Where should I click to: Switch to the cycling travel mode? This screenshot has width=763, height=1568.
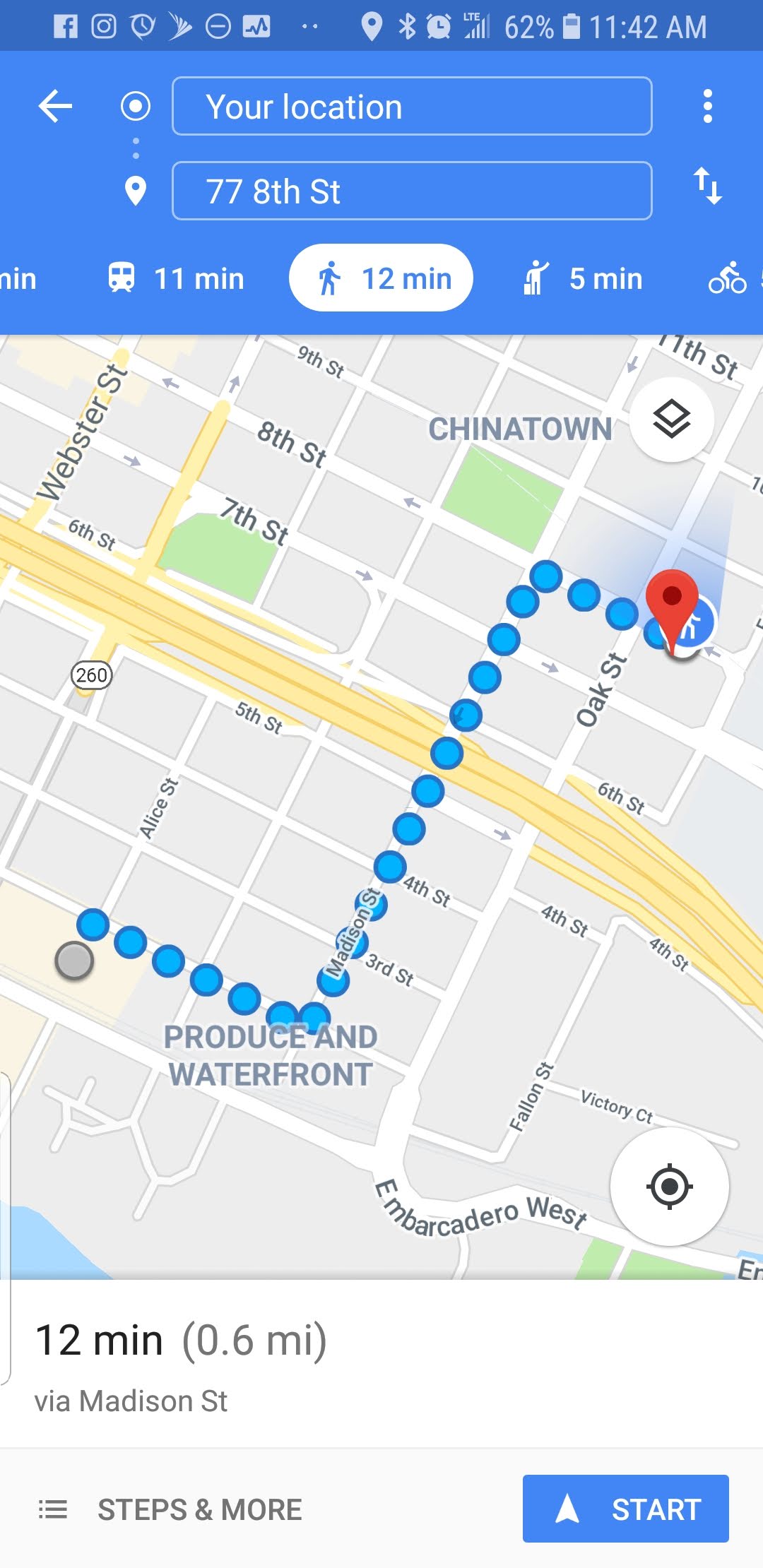[729, 279]
